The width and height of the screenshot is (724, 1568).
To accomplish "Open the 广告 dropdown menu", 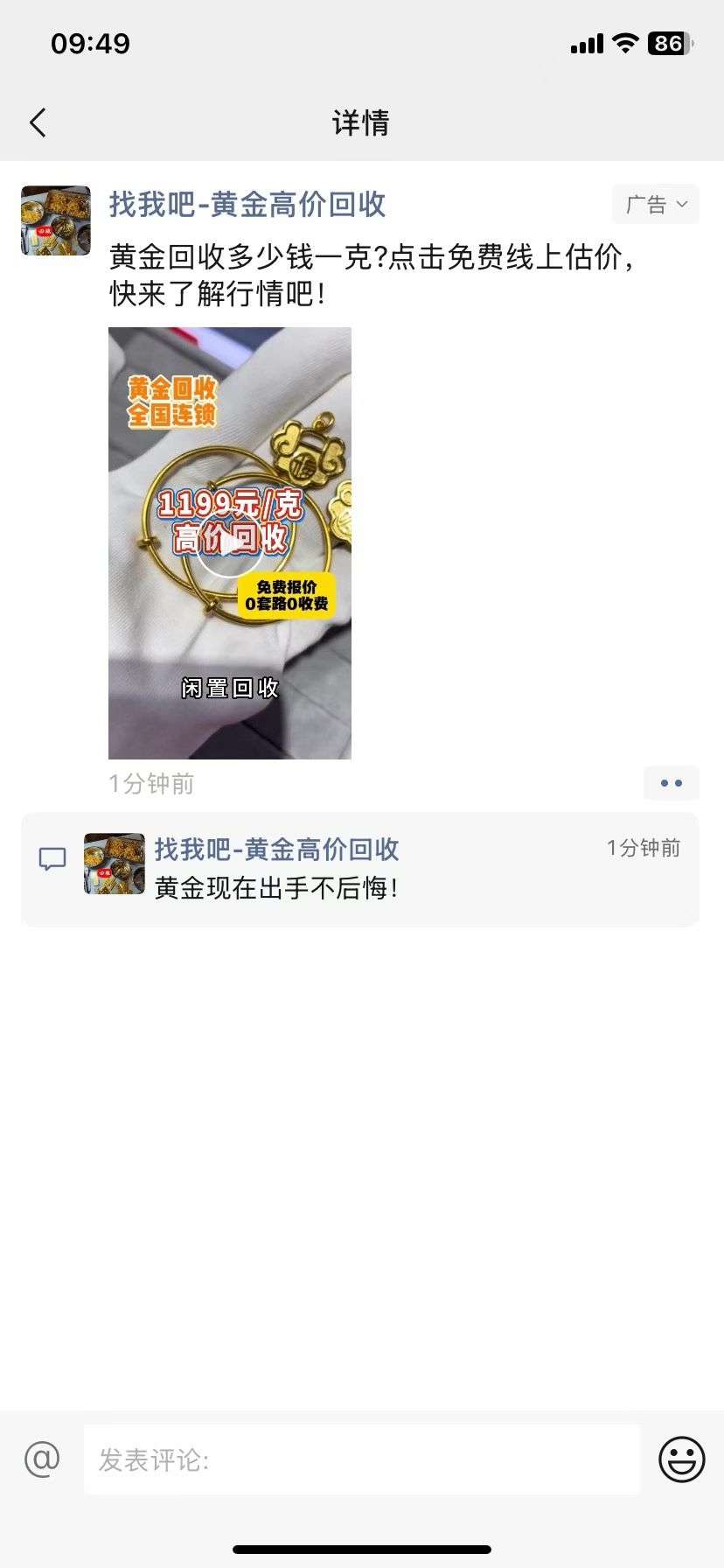I will (656, 205).
